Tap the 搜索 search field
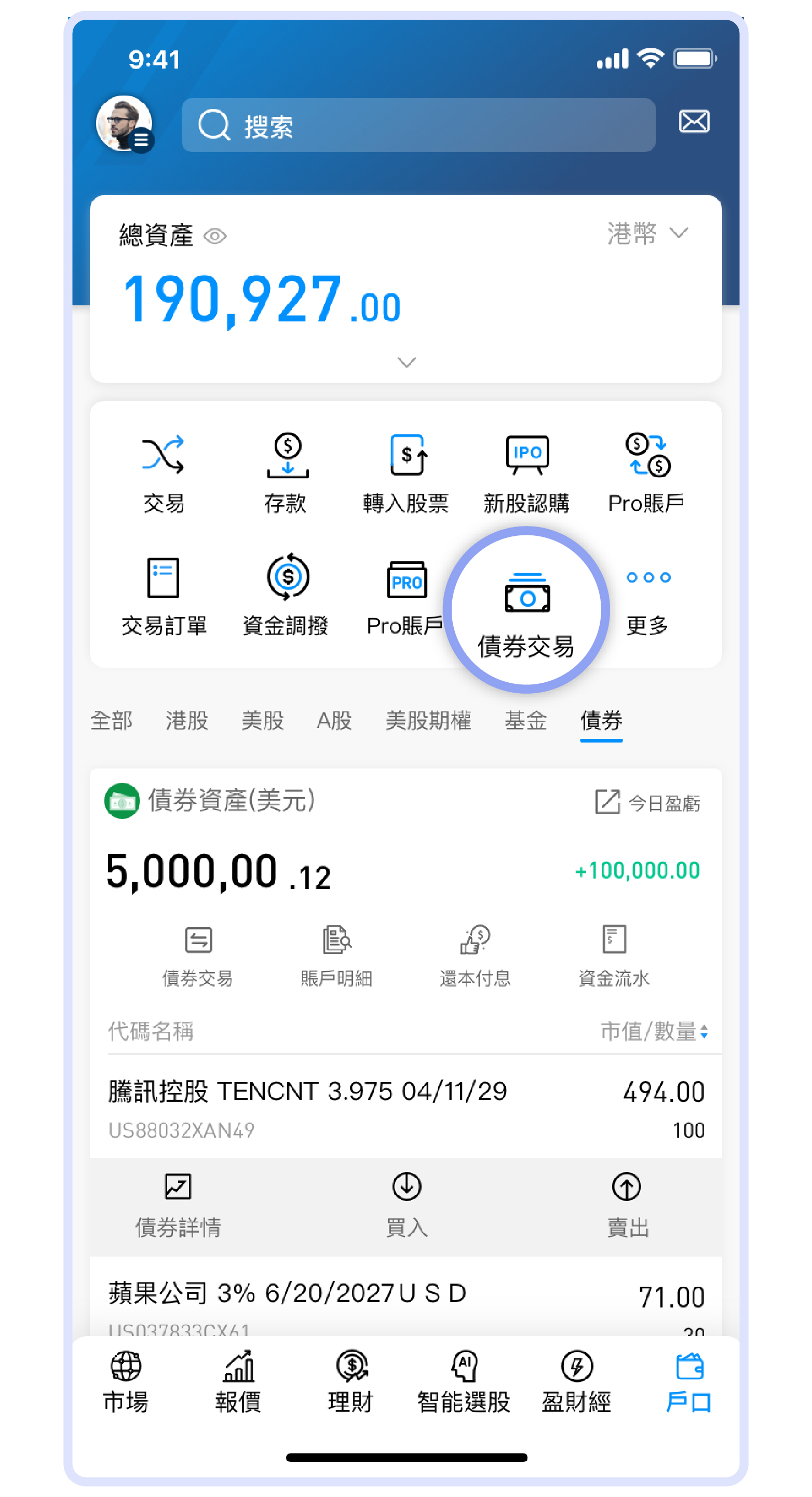 pyautogui.click(x=418, y=125)
